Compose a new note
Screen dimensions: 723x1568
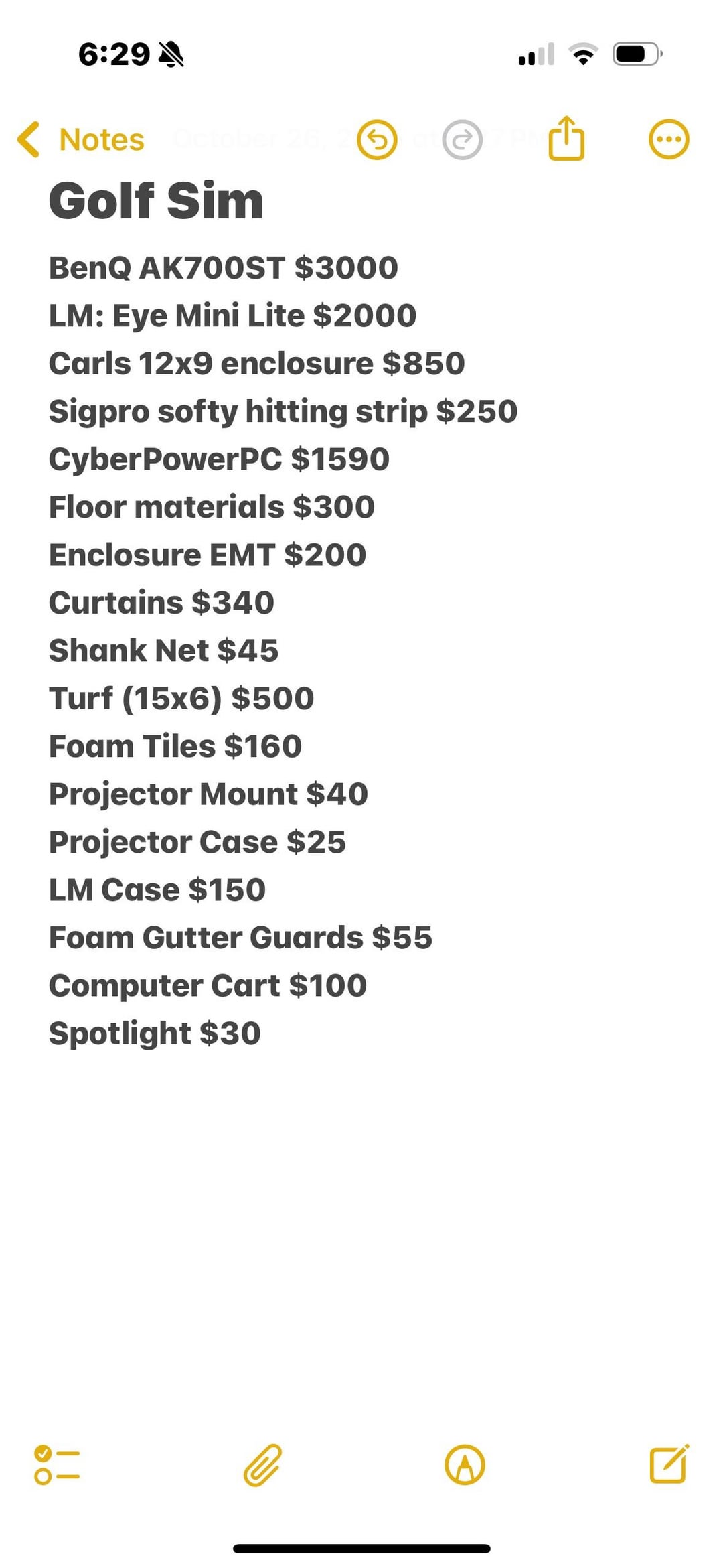[x=669, y=1464]
